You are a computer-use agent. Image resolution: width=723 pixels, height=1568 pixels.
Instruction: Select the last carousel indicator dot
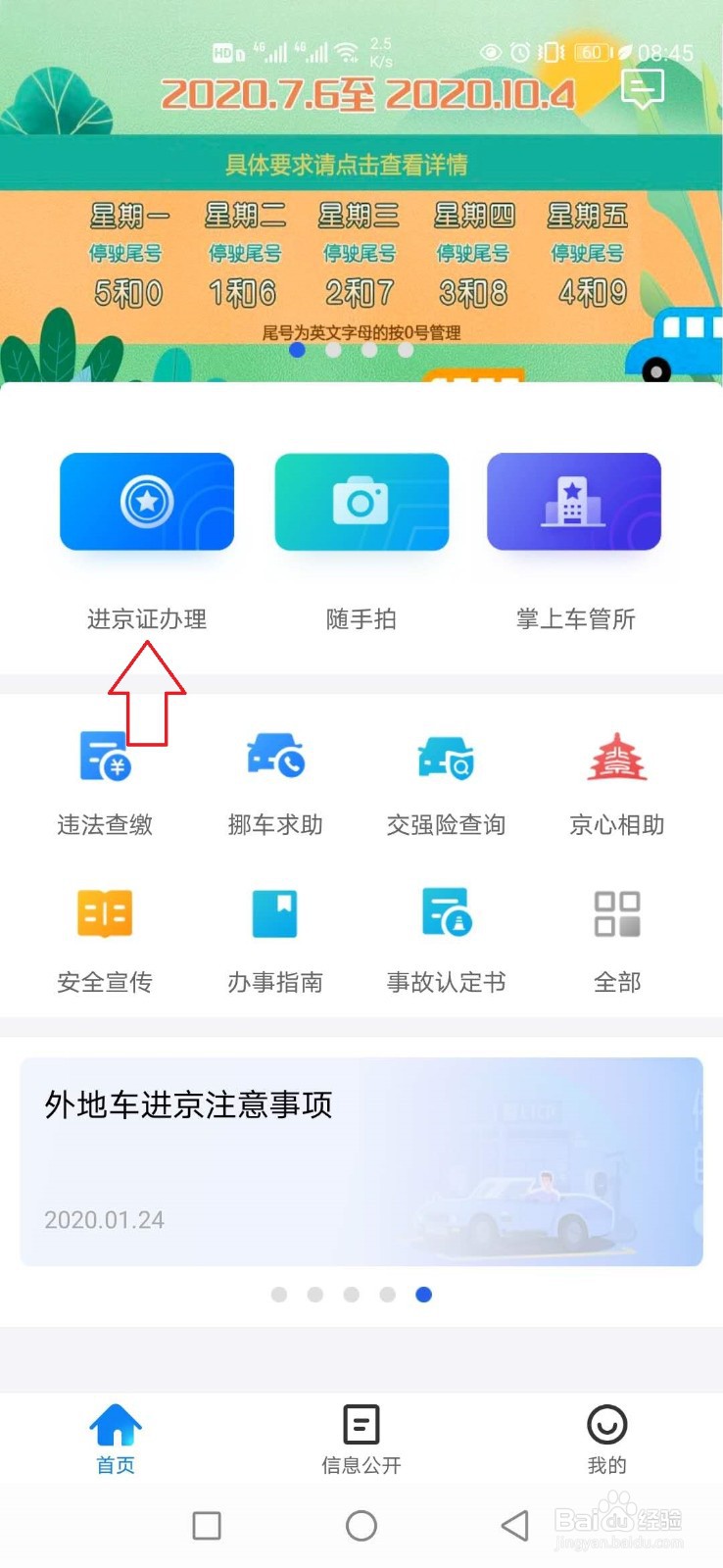[x=424, y=1295]
